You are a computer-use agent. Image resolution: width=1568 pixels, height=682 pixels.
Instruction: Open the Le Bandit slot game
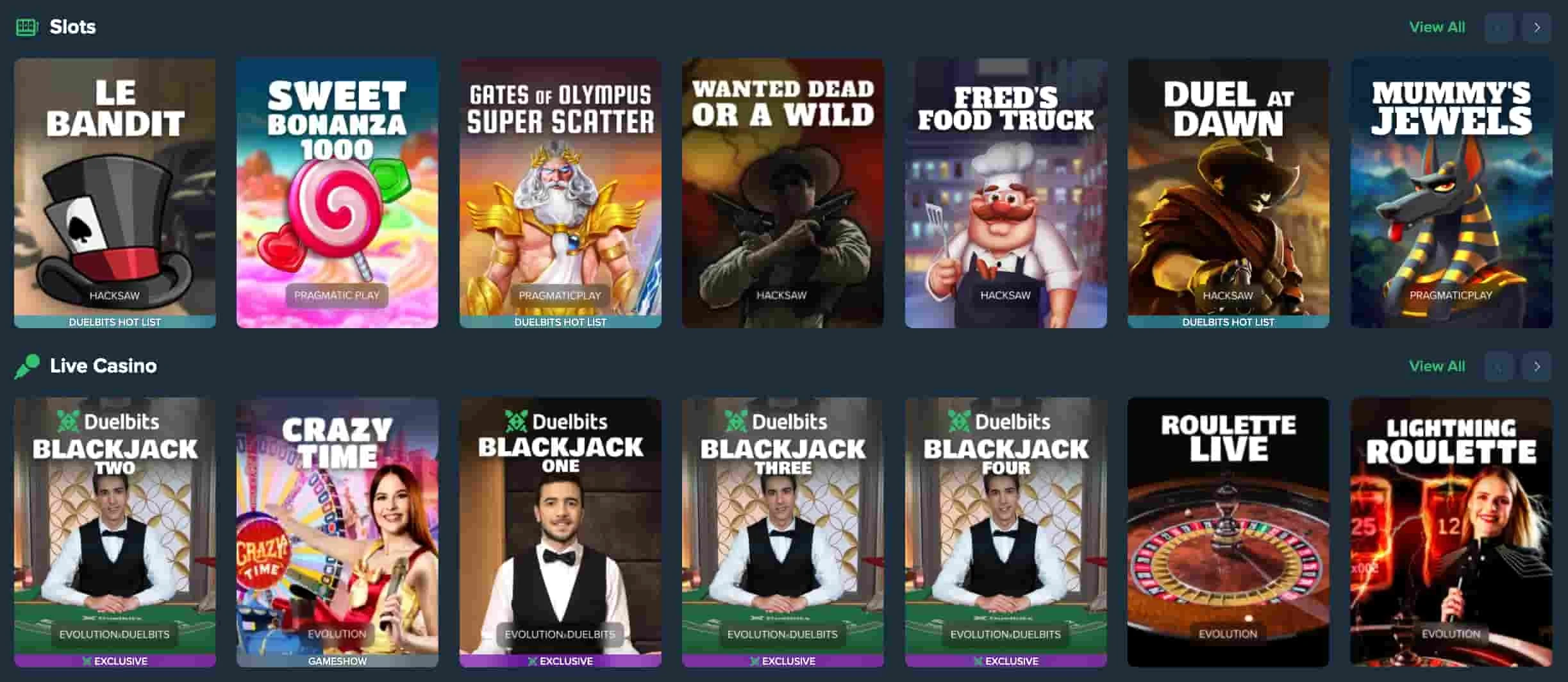pos(115,192)
